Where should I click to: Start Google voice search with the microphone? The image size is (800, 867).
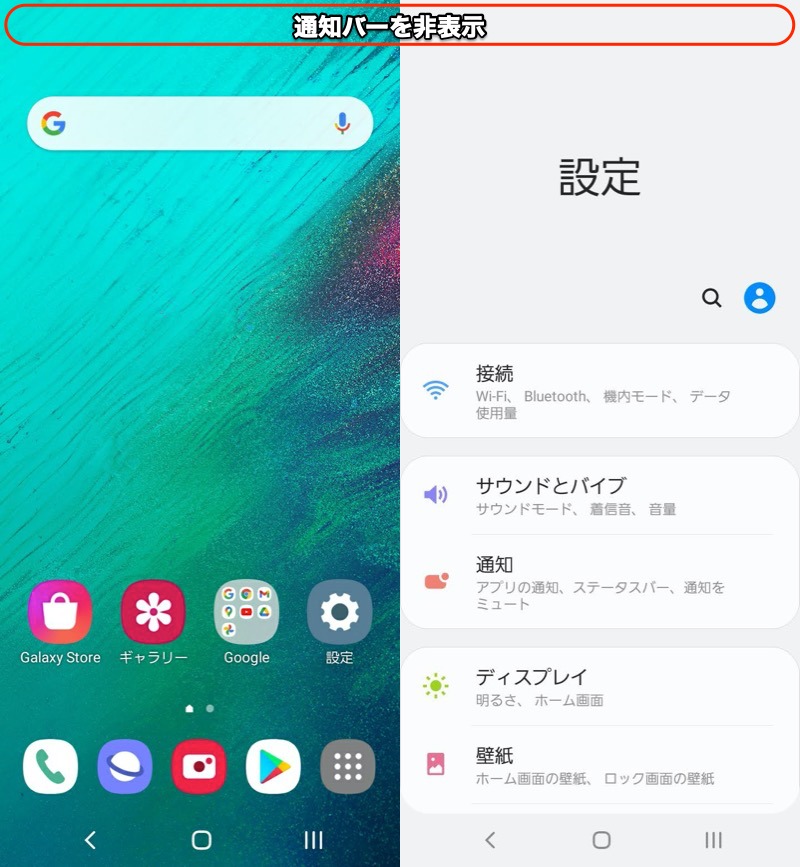tap(342, 124)
